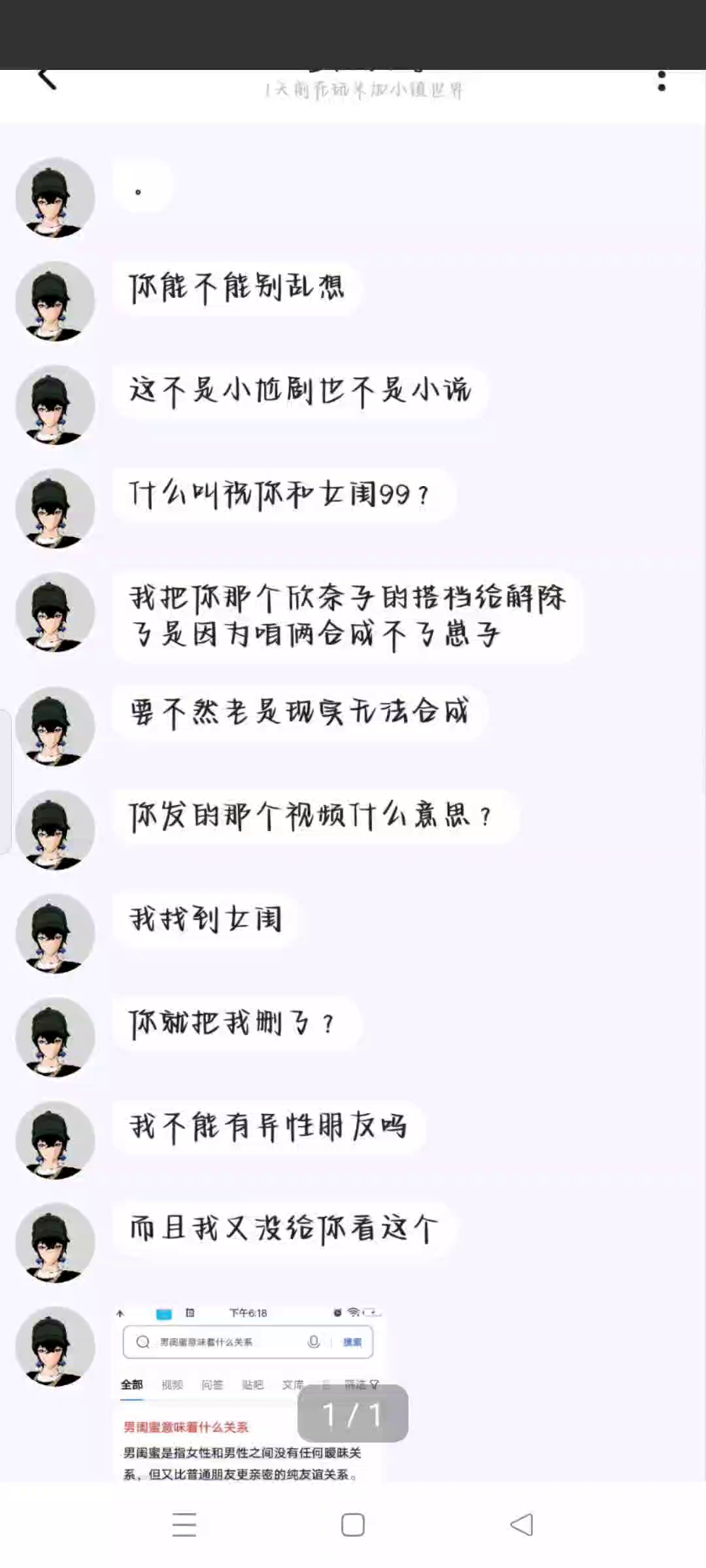706x1568 pixels.
Task: Tap the avatar beside '我找到女闺'
Action: point(55,934)
